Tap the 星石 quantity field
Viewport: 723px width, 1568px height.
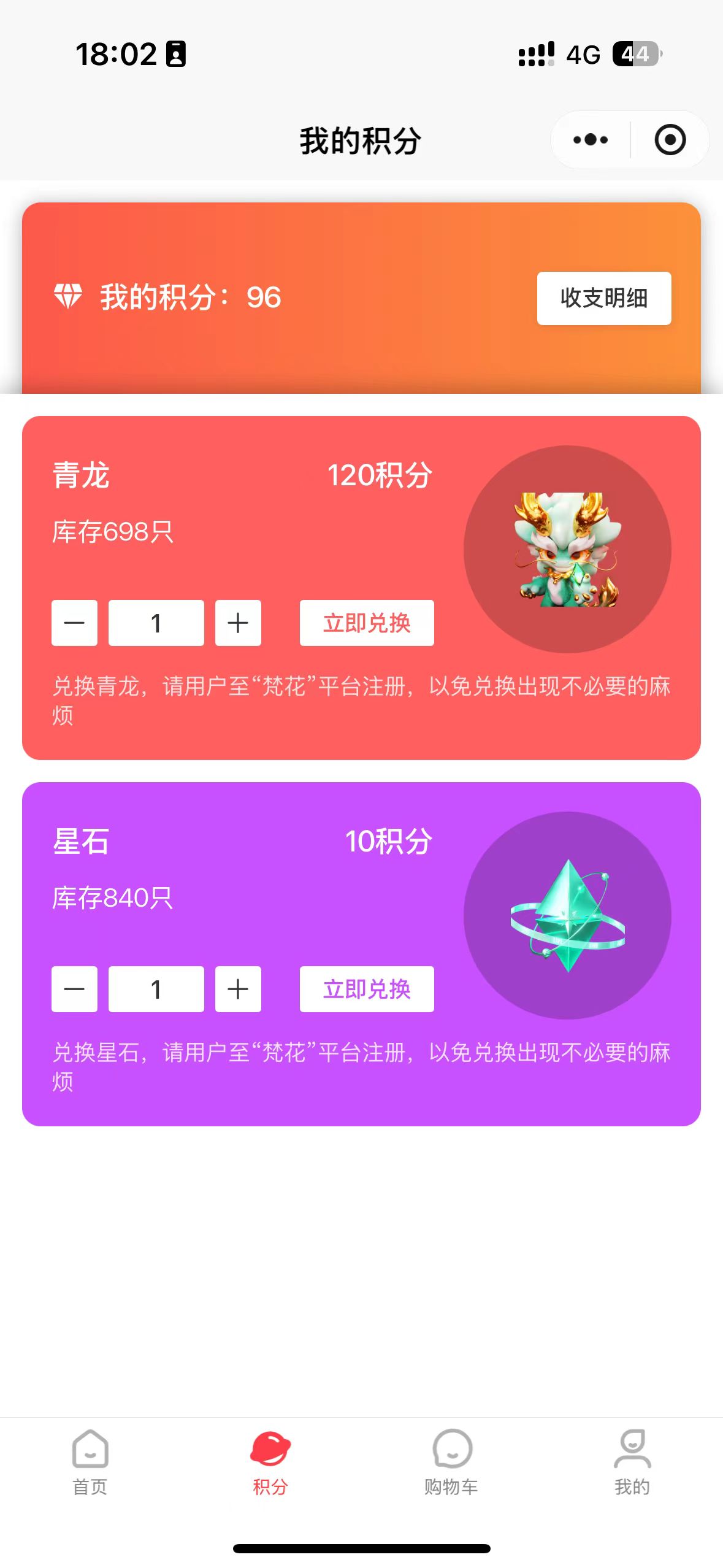(156, 989)
